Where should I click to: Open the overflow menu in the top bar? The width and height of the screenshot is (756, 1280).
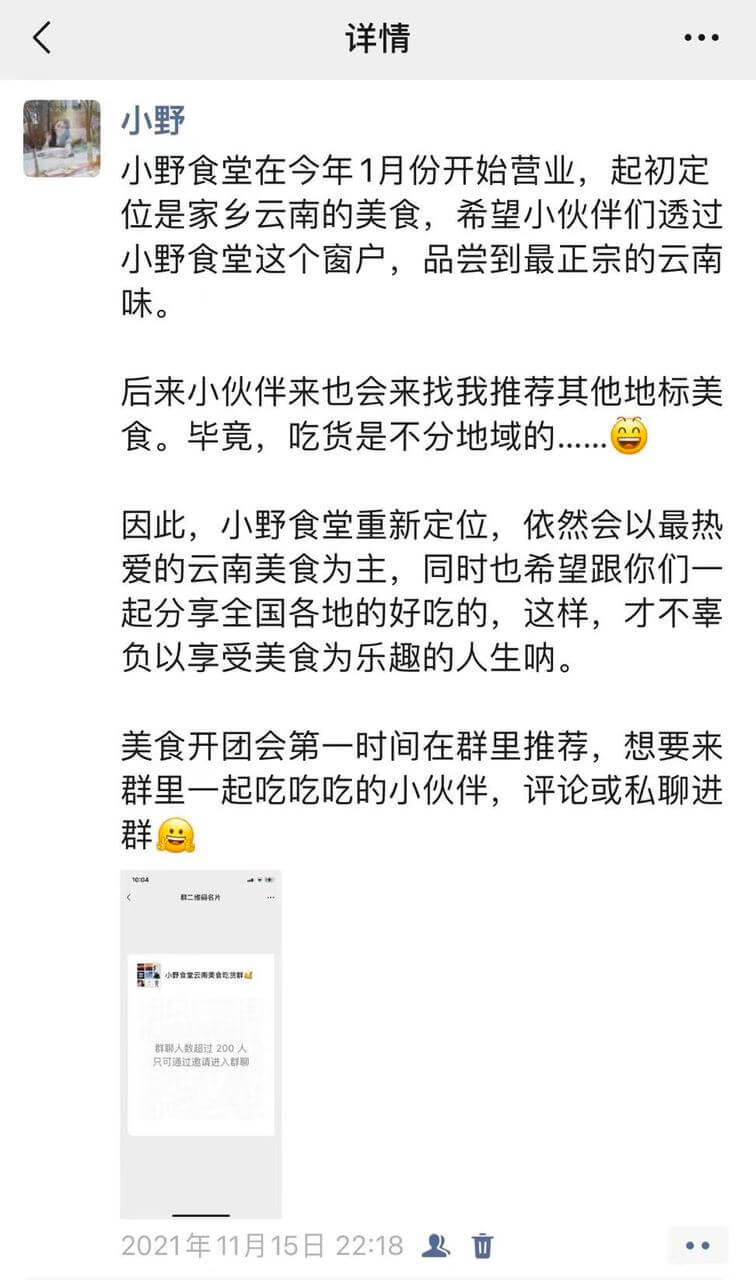(700, 39)
